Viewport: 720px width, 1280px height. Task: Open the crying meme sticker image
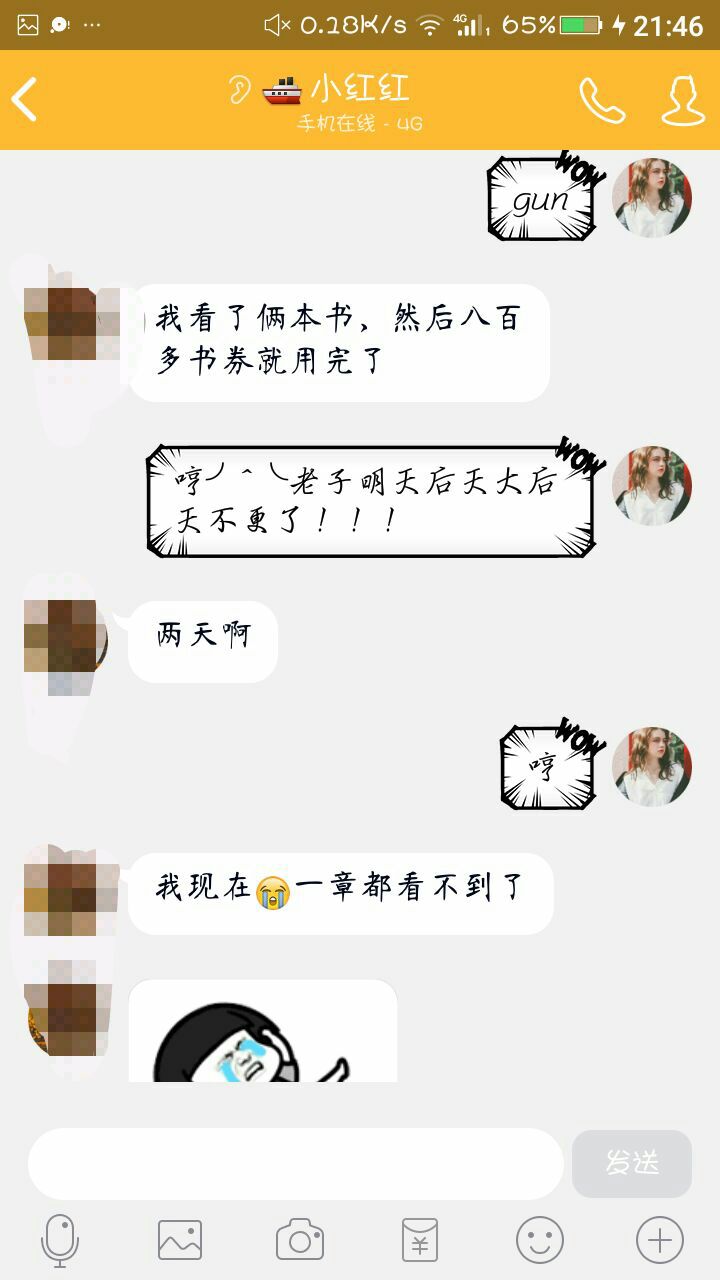(x=262, y=1035)
